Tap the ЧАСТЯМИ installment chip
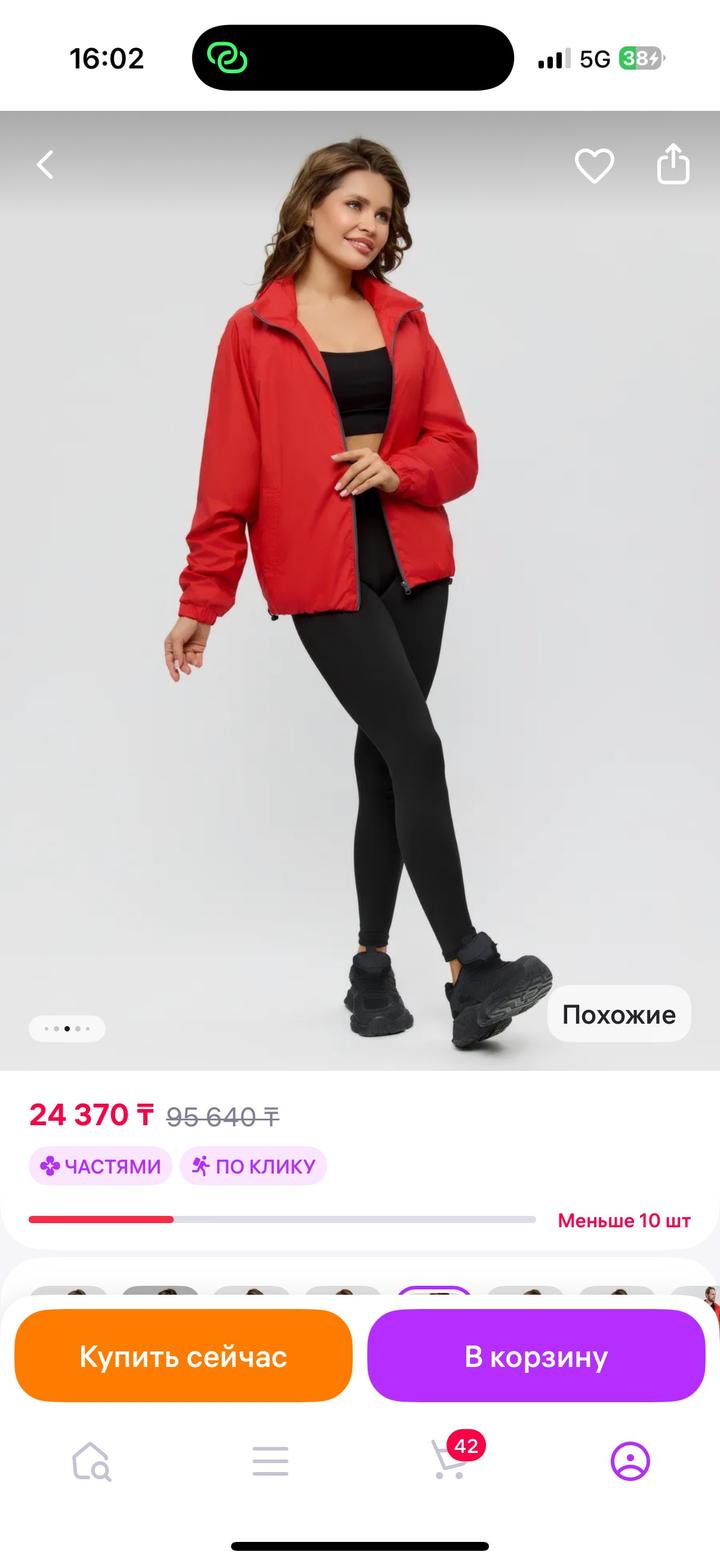 click(x=100, y=1166)
